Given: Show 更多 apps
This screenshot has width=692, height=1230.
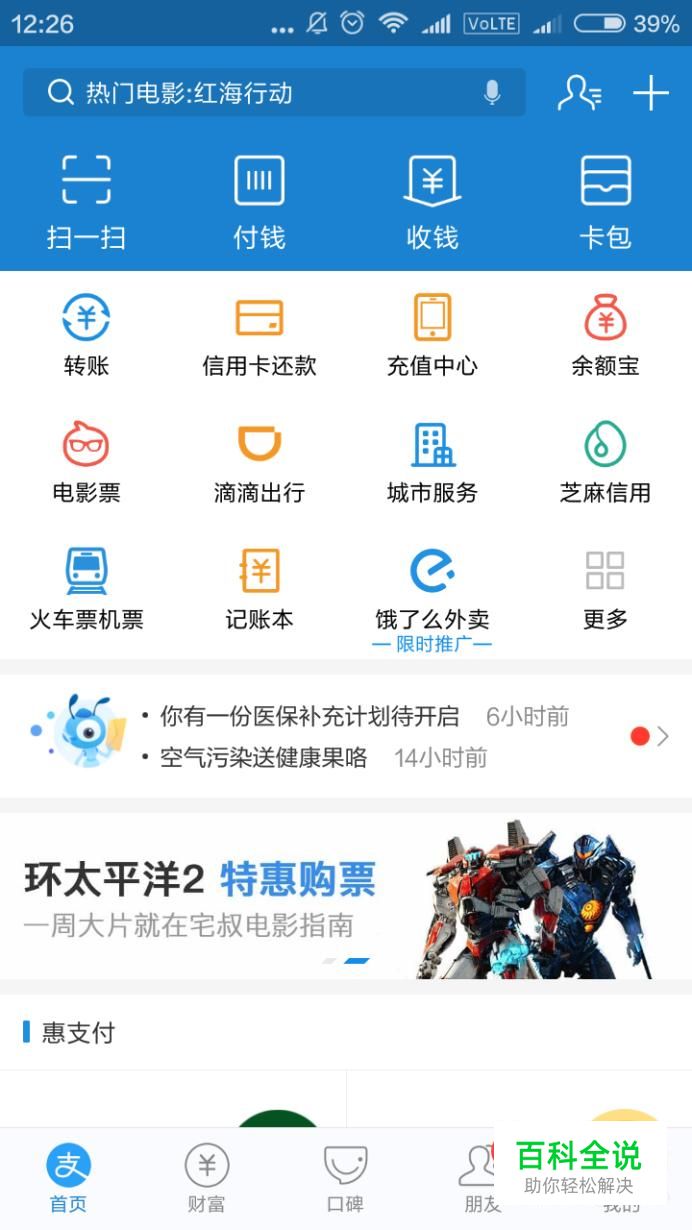Looking at the screenshot, I should [605, 589].
